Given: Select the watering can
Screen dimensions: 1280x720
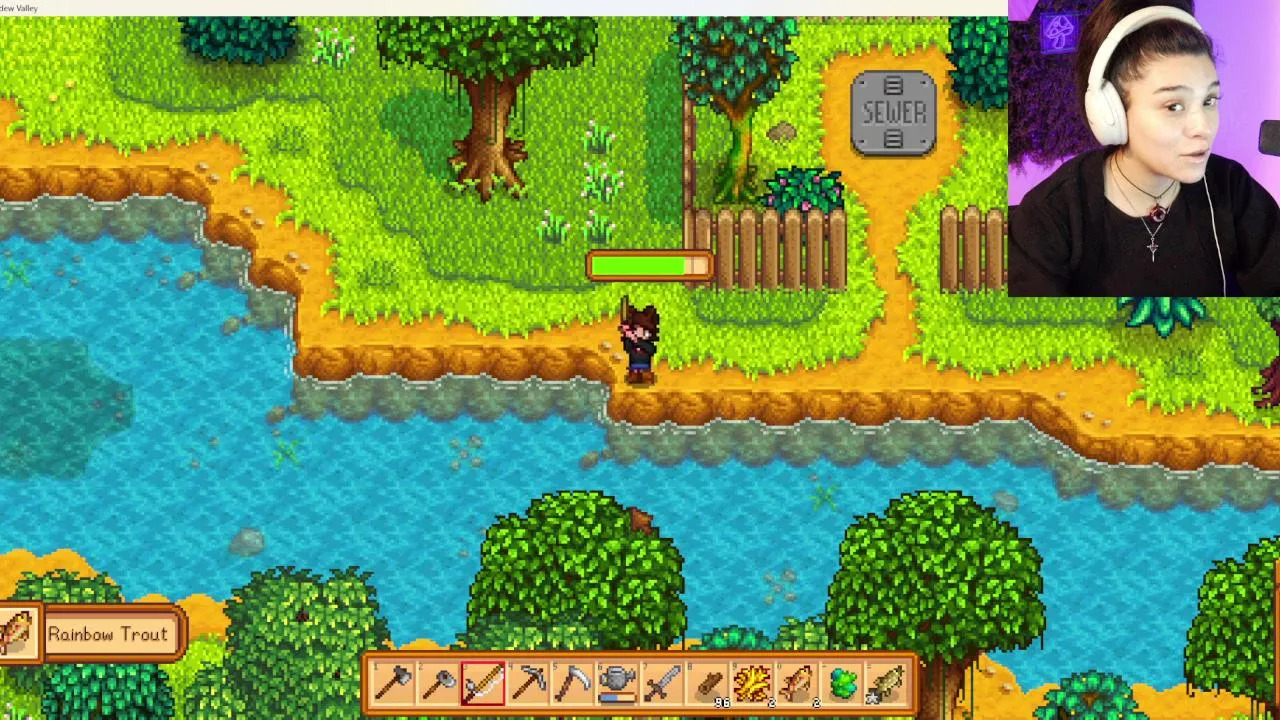Looking at the screenshot, I should [x=617, y=684].
